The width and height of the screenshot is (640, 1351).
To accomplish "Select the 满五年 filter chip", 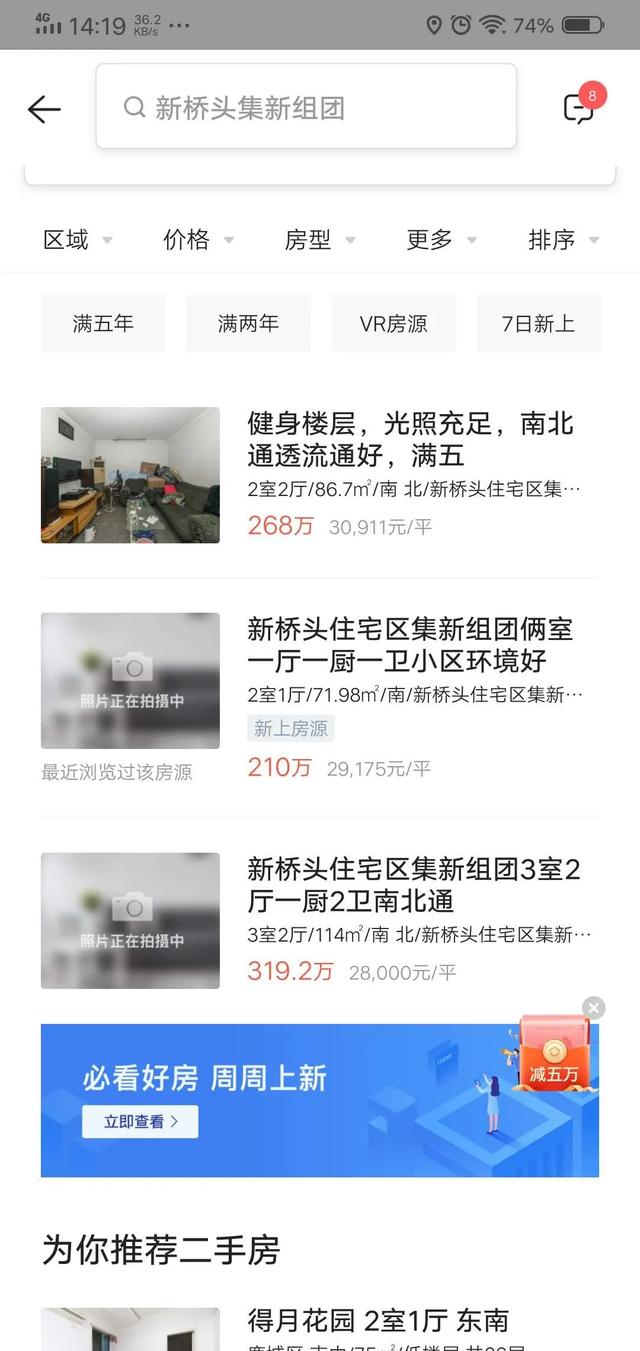I will point(103,323).
